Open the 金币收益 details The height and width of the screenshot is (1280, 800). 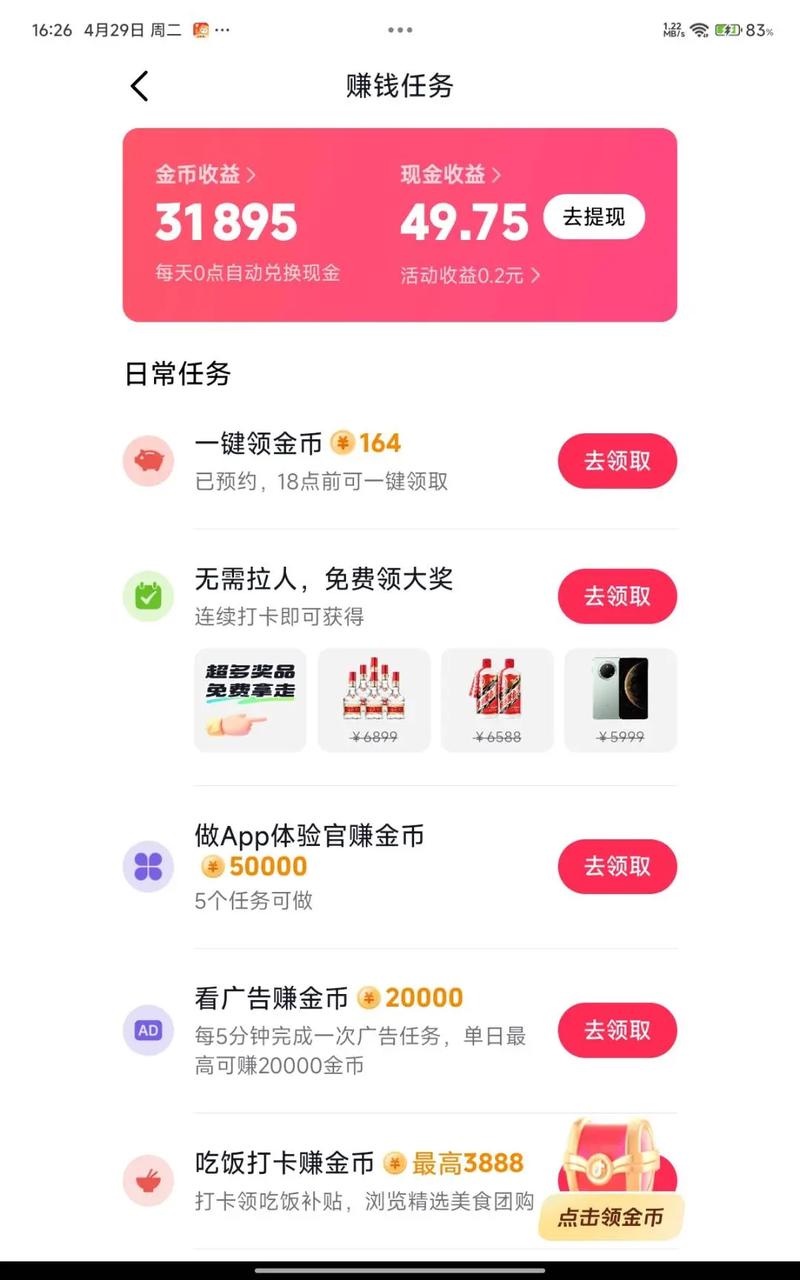(x=205, y=175)
